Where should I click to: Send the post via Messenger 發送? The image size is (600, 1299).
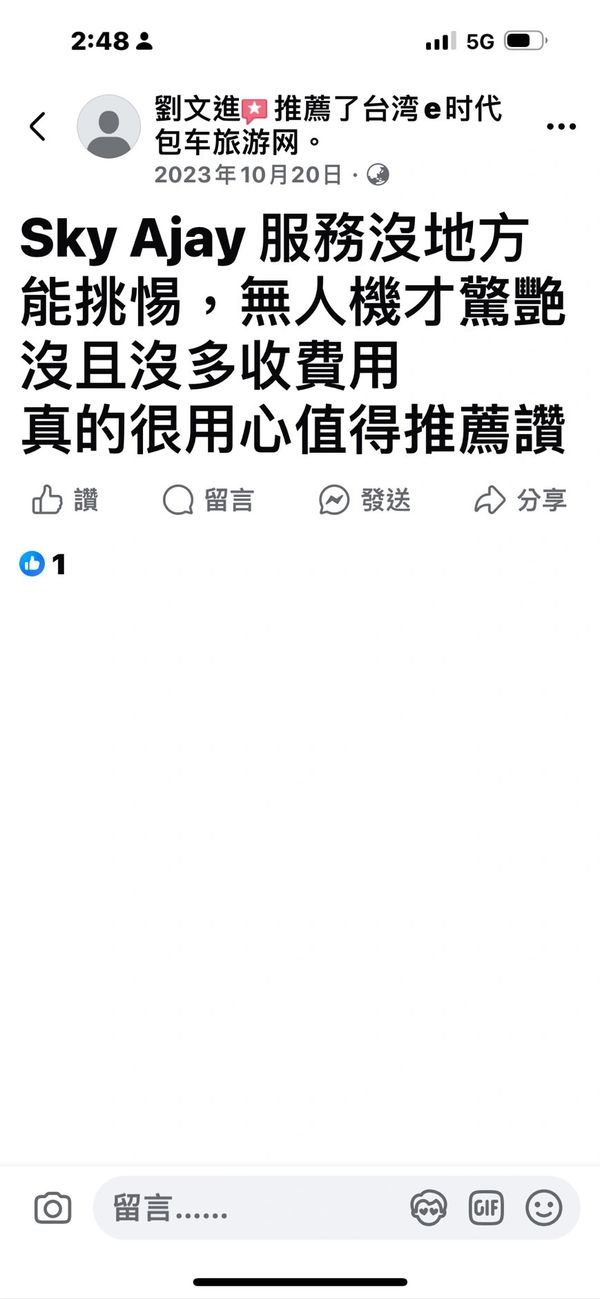point(365,500)
